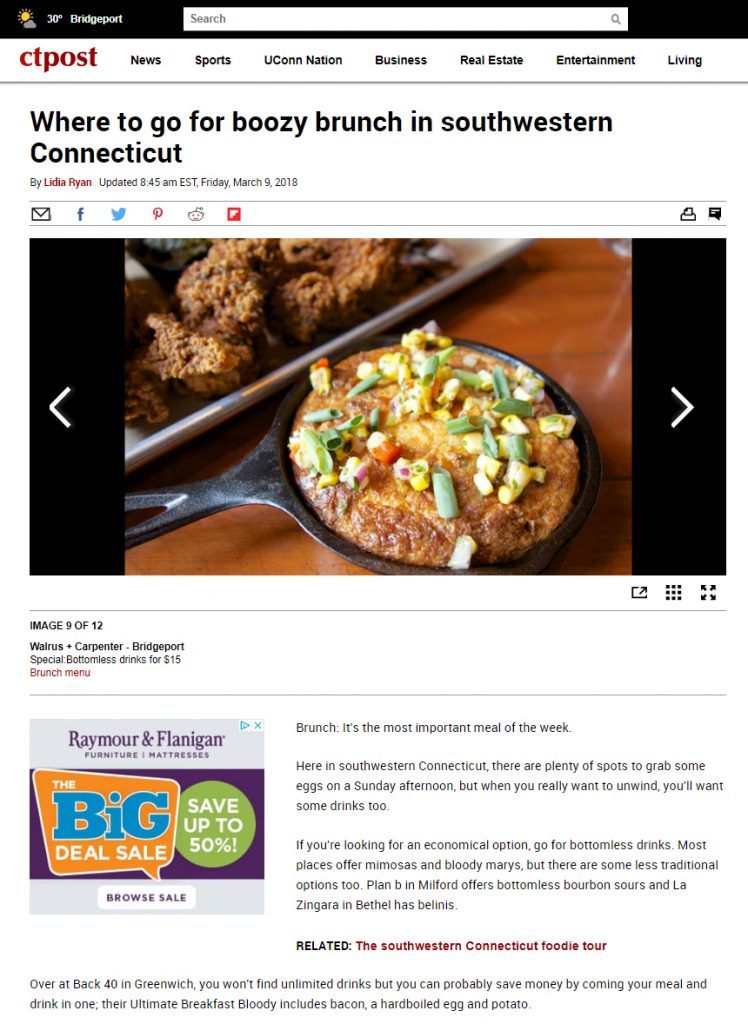
Task: Open gallery thumbnail grid view
Action: point(673,592)
